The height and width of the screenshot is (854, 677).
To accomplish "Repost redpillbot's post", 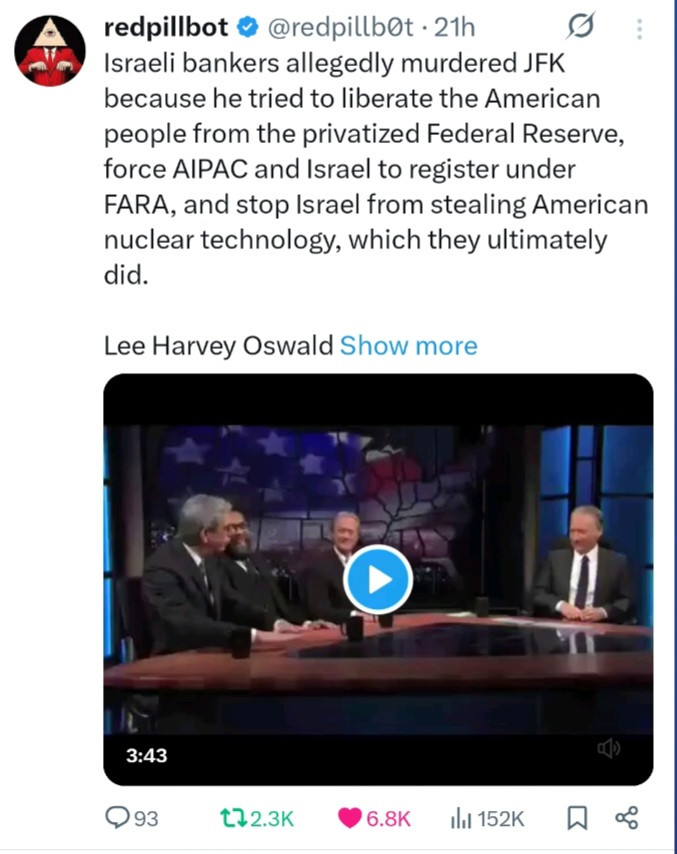I will click(257, 818).
